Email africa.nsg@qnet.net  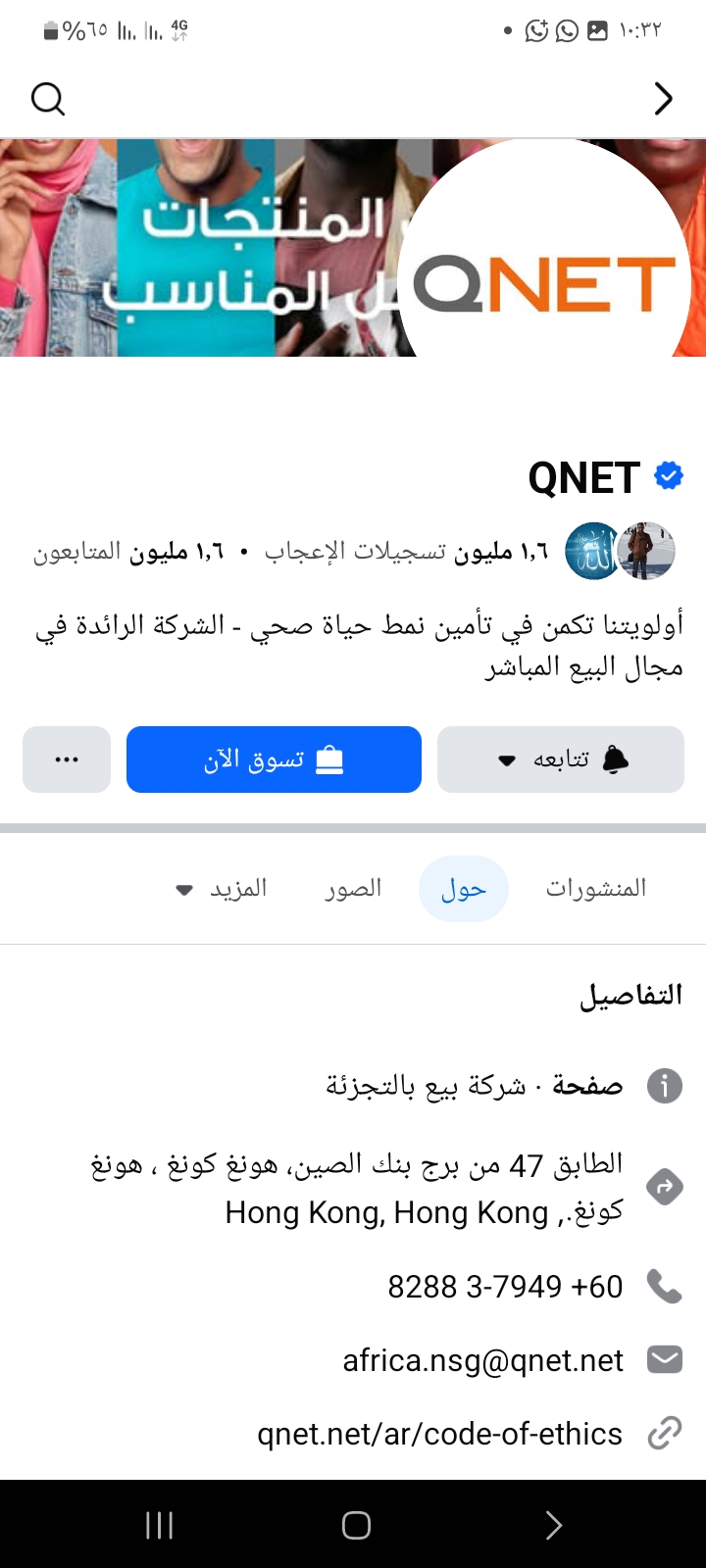(x=482, y=1360)
